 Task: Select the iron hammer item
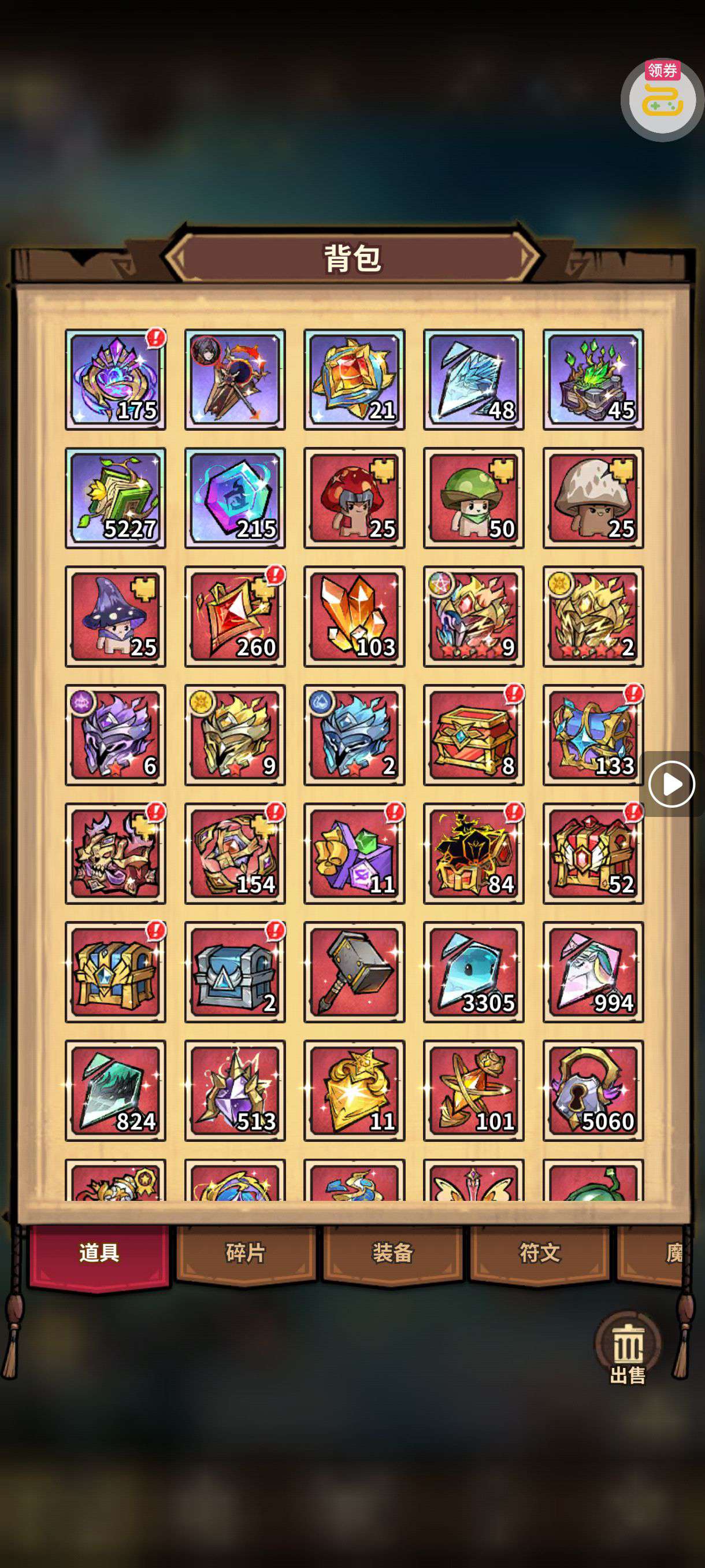(354, 971)
